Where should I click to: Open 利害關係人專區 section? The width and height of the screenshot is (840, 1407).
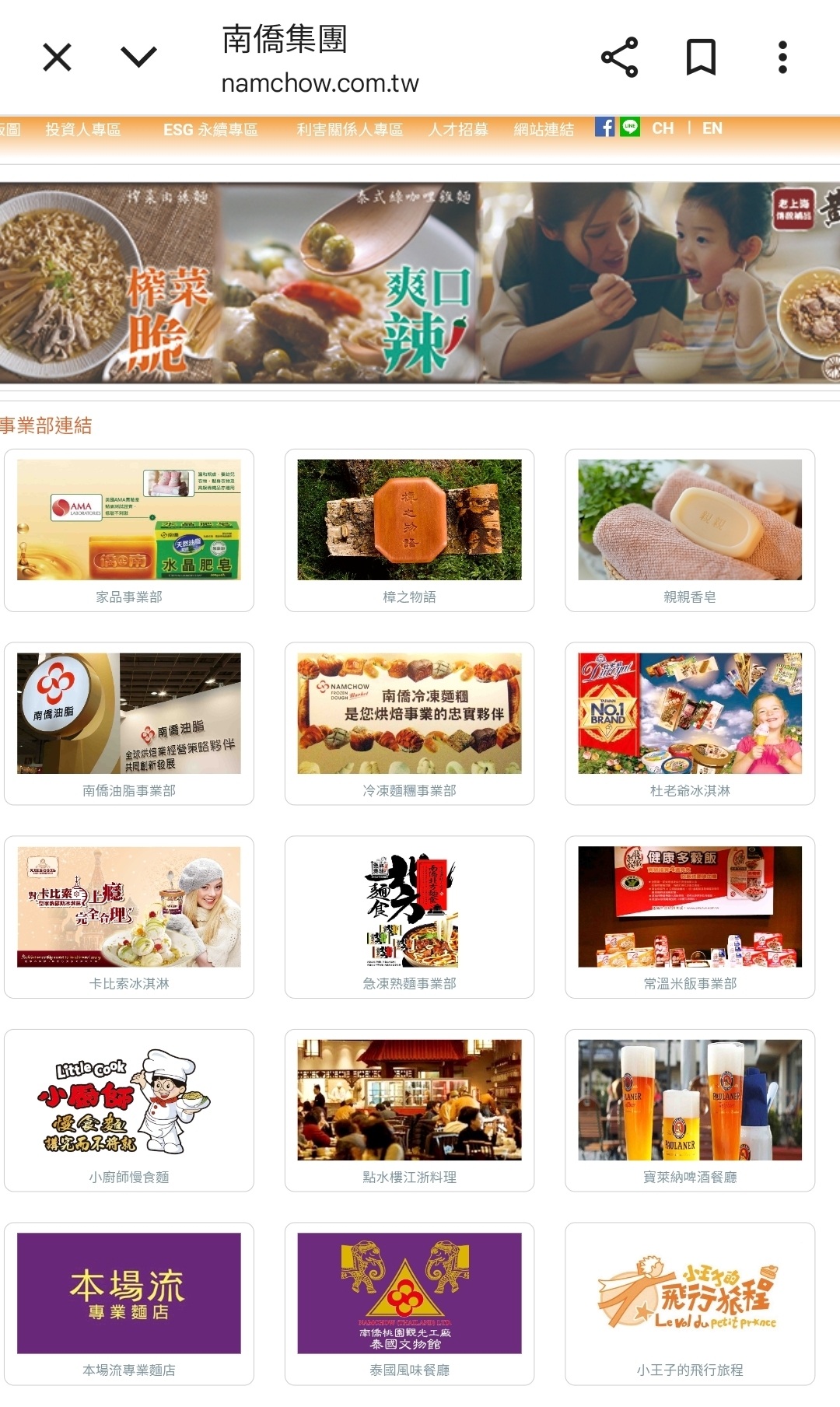pyautogui.click(x=349, y=129)
